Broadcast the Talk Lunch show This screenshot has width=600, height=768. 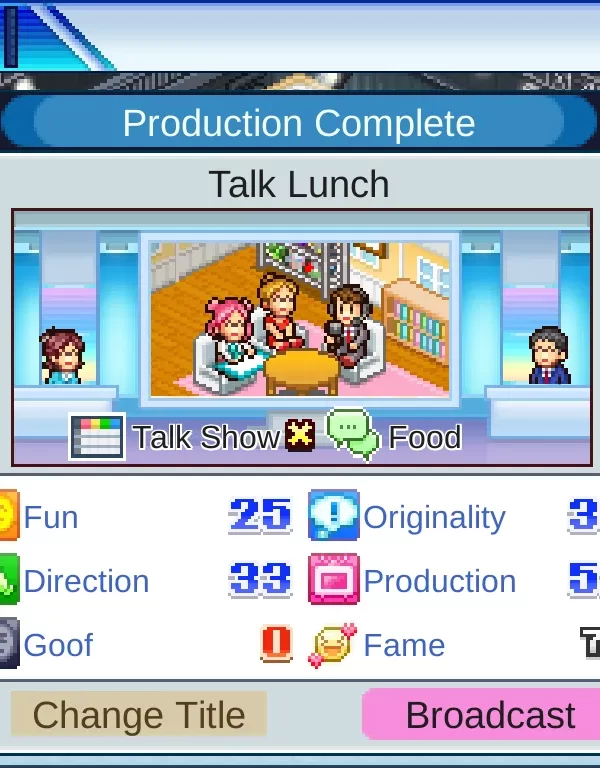point(489,715)
